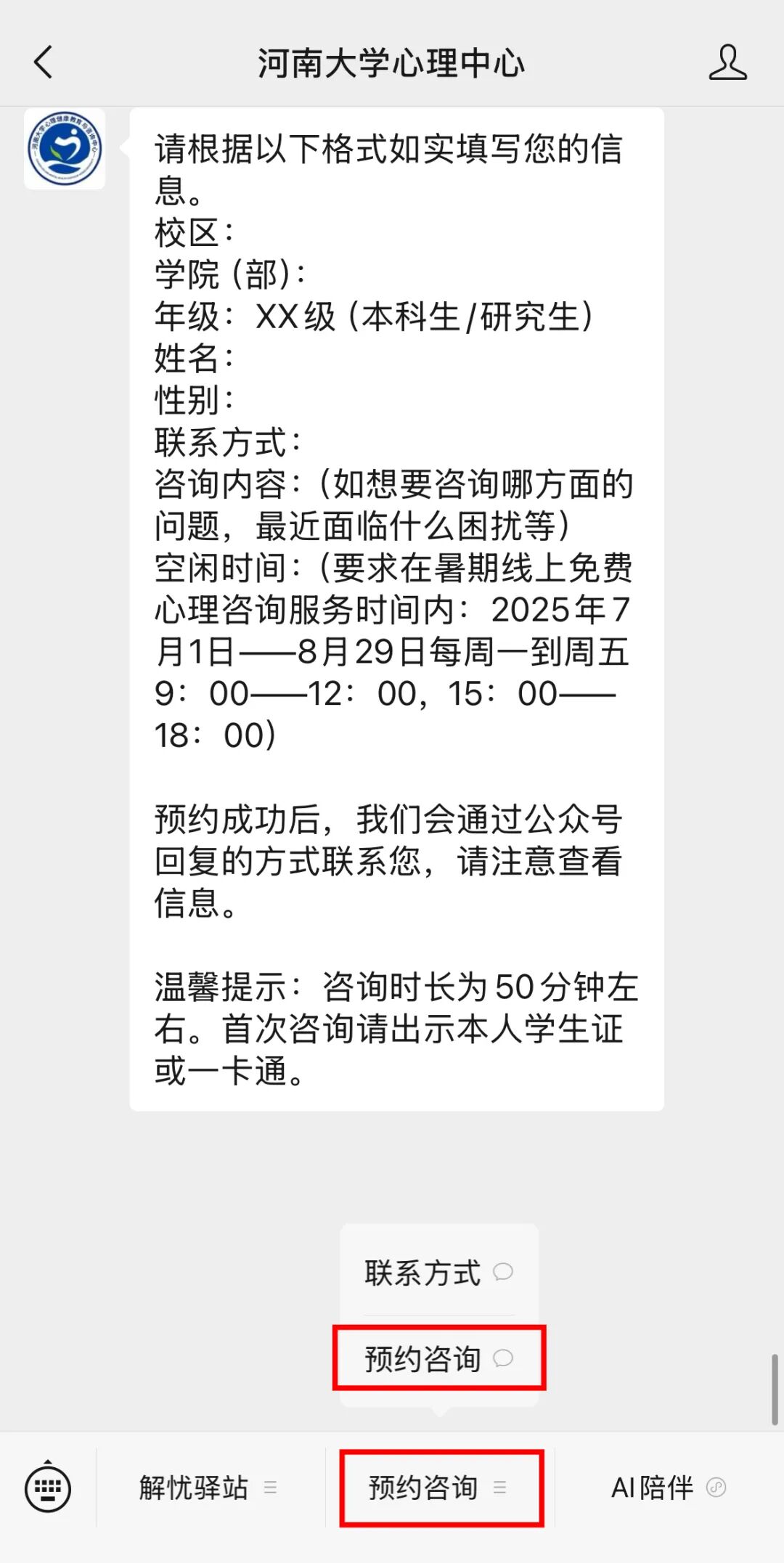Open the 预约咨询 bottom menu
The image size is (784, 1563).
coord(439,1488)
